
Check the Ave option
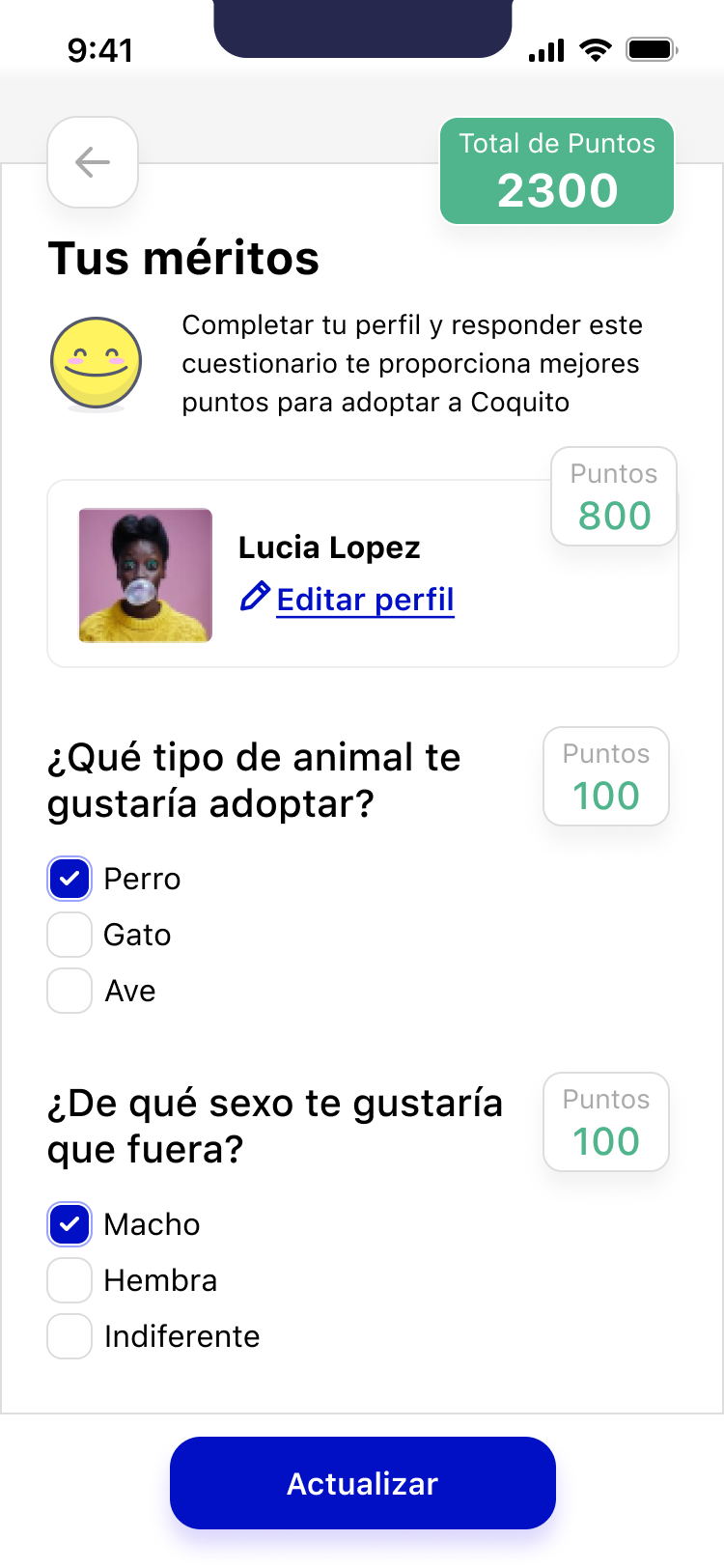tap(70, 991)
